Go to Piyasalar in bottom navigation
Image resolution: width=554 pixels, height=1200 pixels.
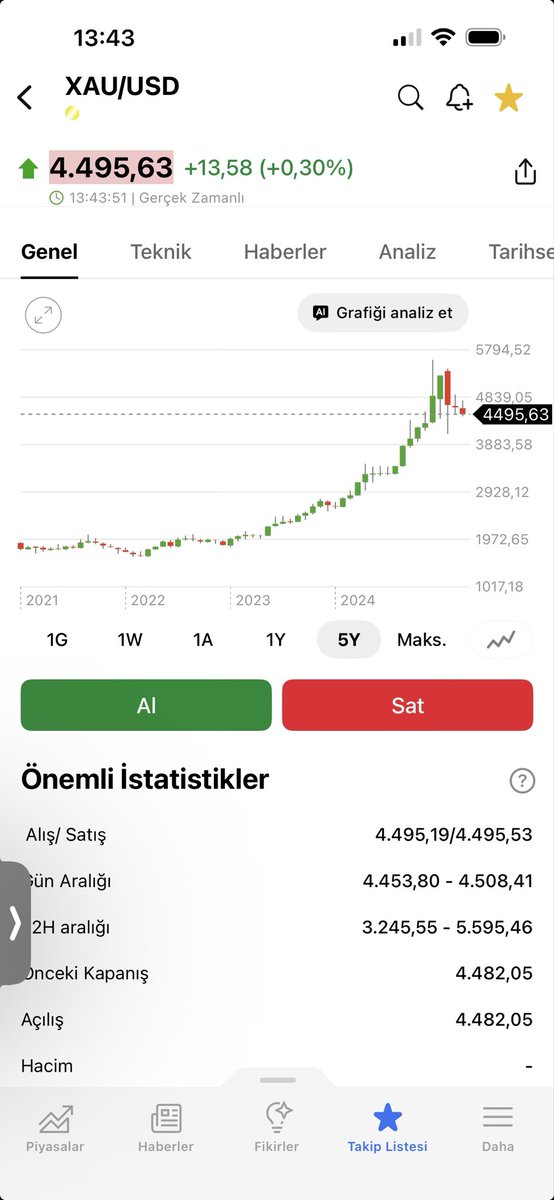[x=55, y=1129]
